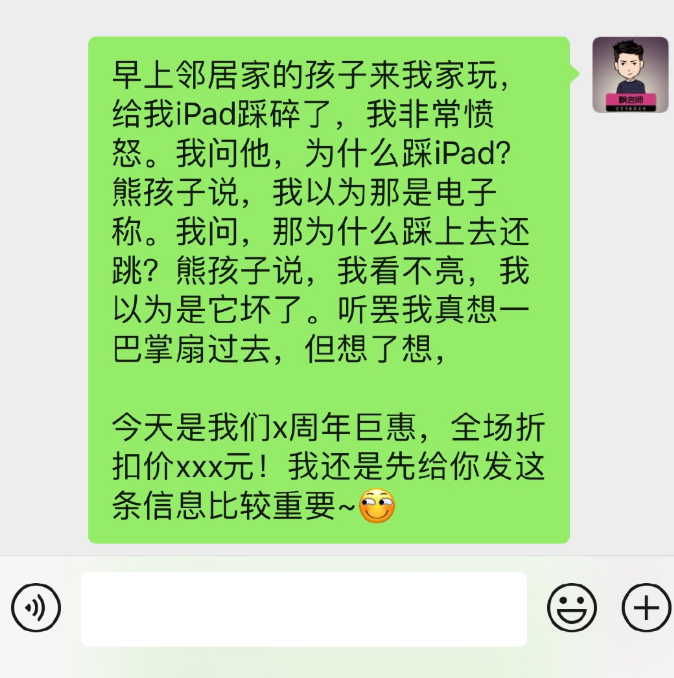Open the plus attachments menu
This screenshot has height=678, width=674.
(x=646, y=608)
